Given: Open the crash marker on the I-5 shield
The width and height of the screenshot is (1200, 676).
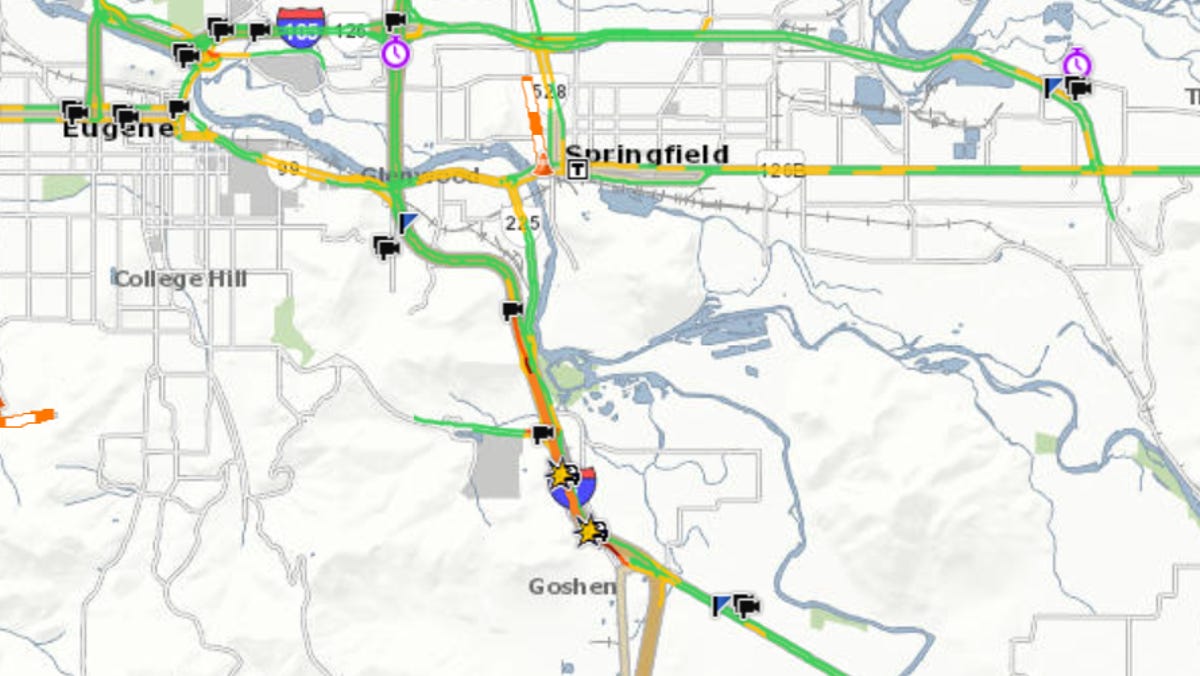Looking at the screenshot, I should click(564, 474).
